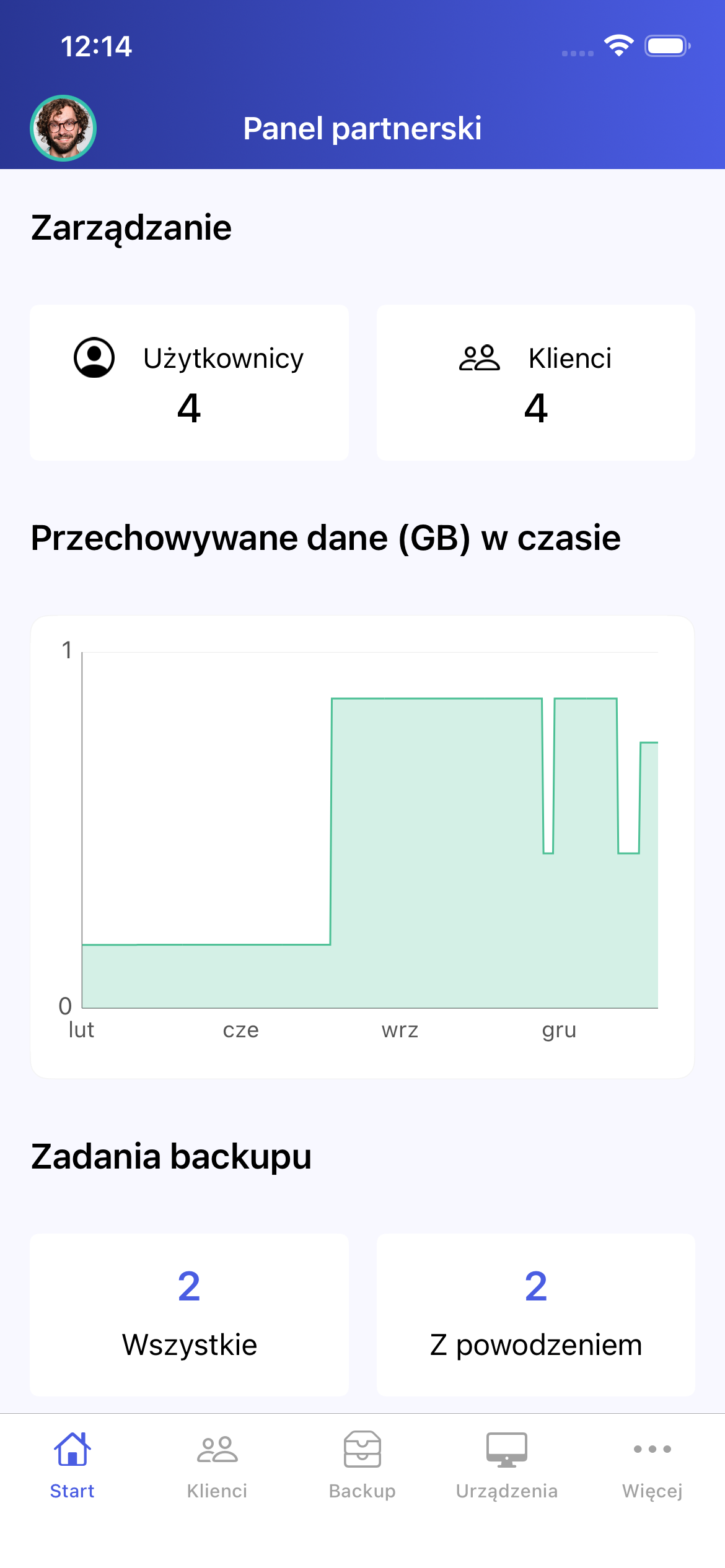The height and width of the screenshot is (1568, 725).
Task: View Wszystkie backup tasks
Action: click(x=189, y=1314)
